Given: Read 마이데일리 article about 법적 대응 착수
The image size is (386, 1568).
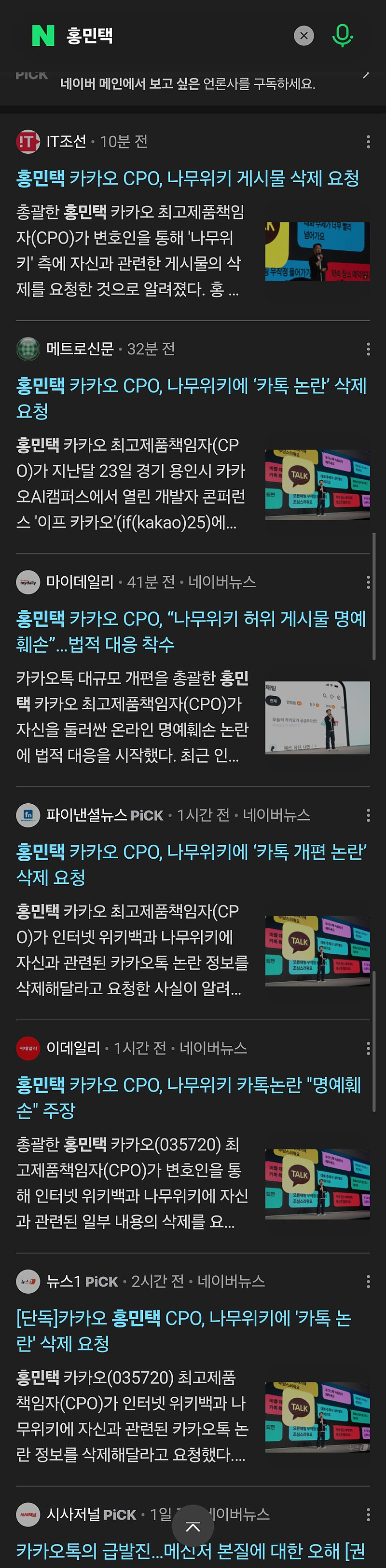Looking at the screenshot, I should click(191, 631).
